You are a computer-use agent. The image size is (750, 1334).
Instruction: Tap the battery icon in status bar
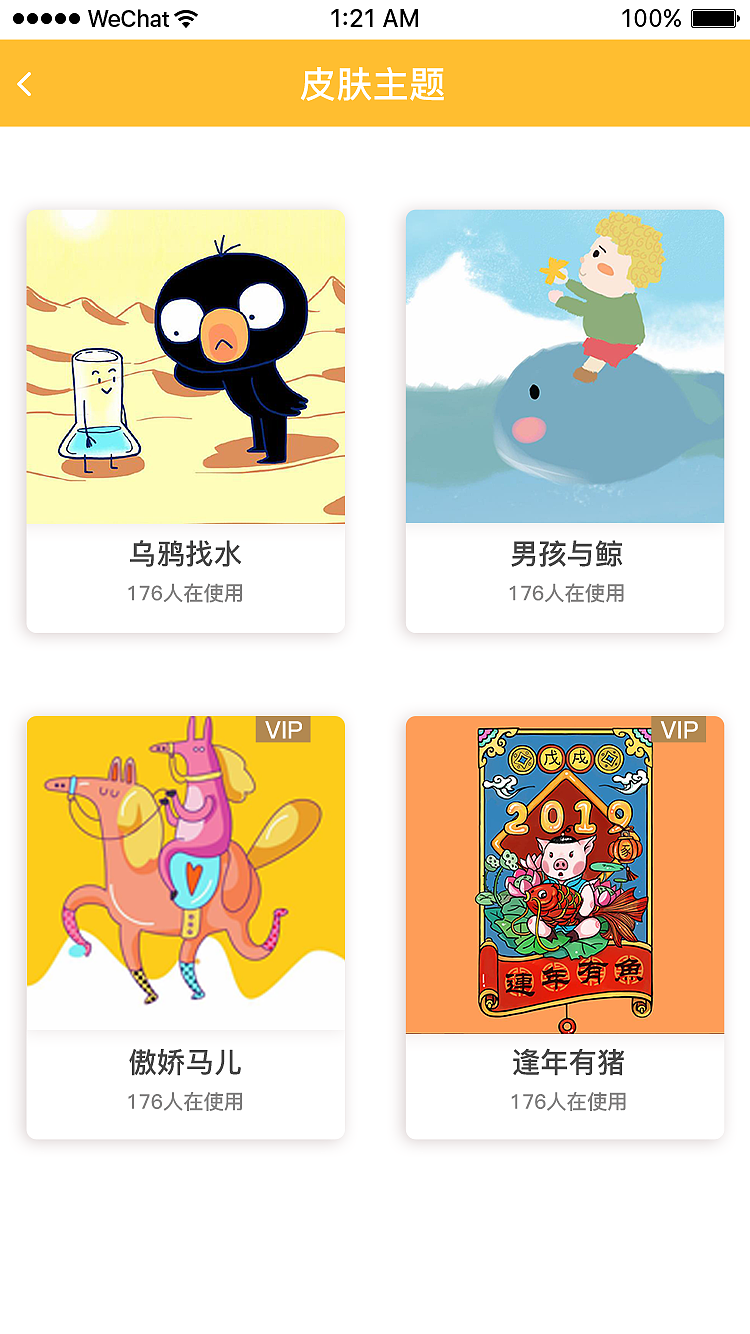tap(711, 16)
